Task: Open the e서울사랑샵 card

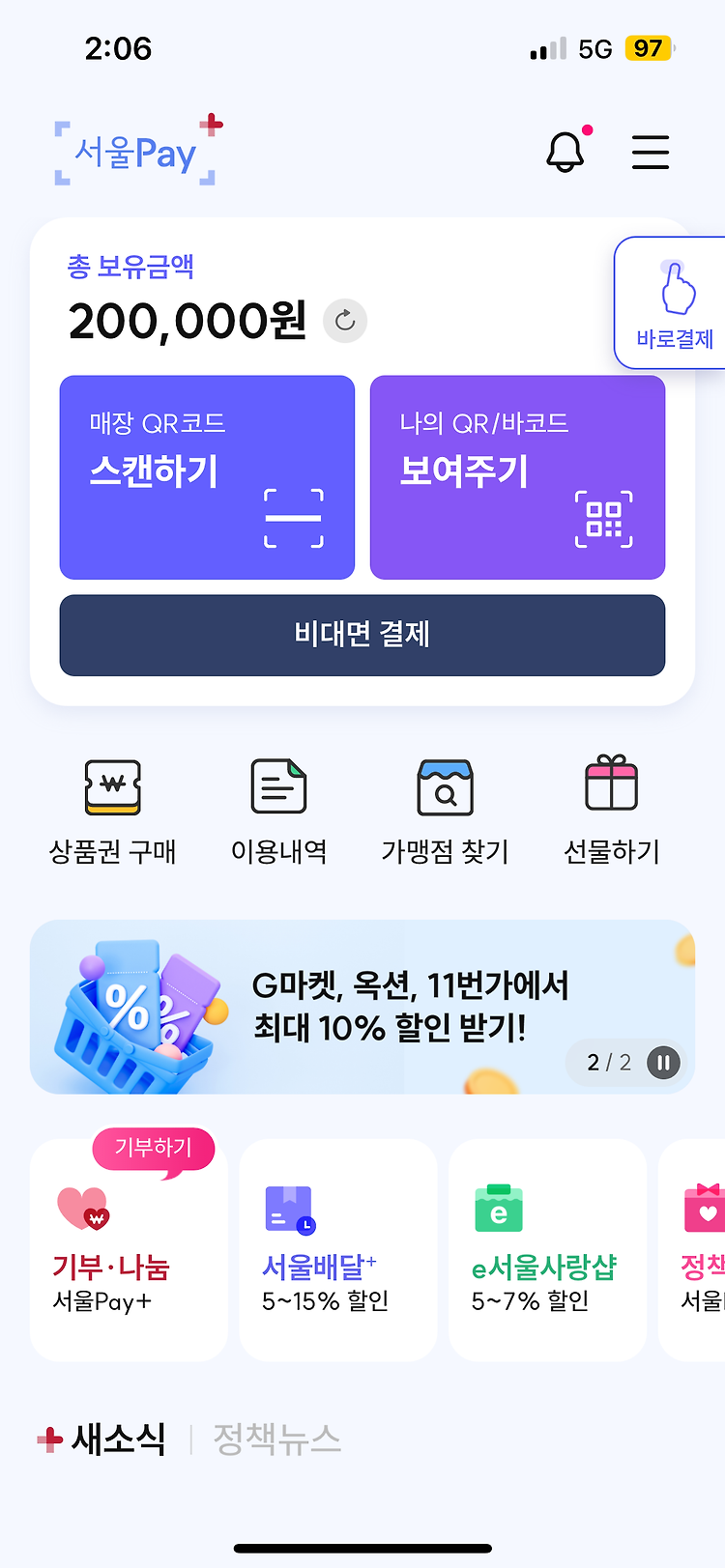Action: [547, 1250]
